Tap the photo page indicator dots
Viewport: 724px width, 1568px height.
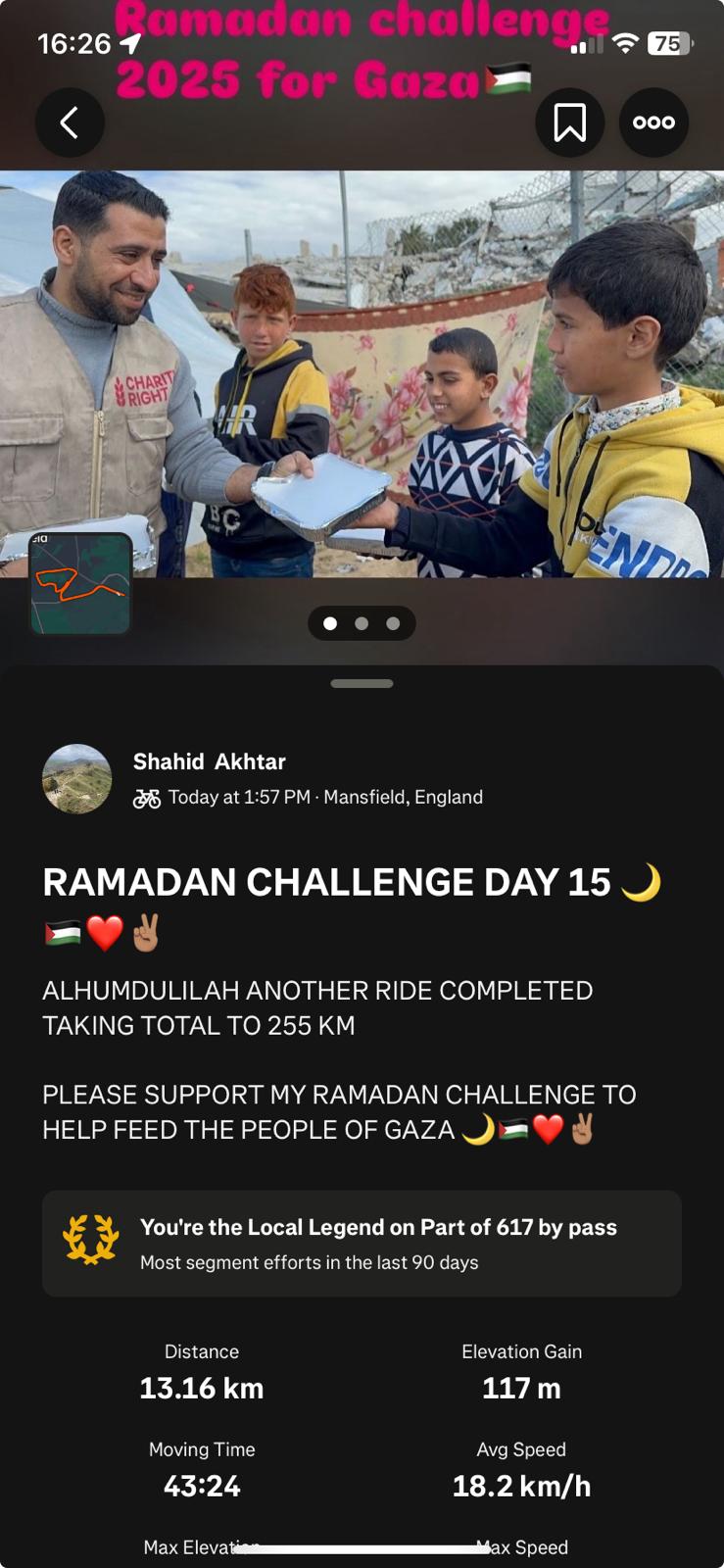coord(362,623)
